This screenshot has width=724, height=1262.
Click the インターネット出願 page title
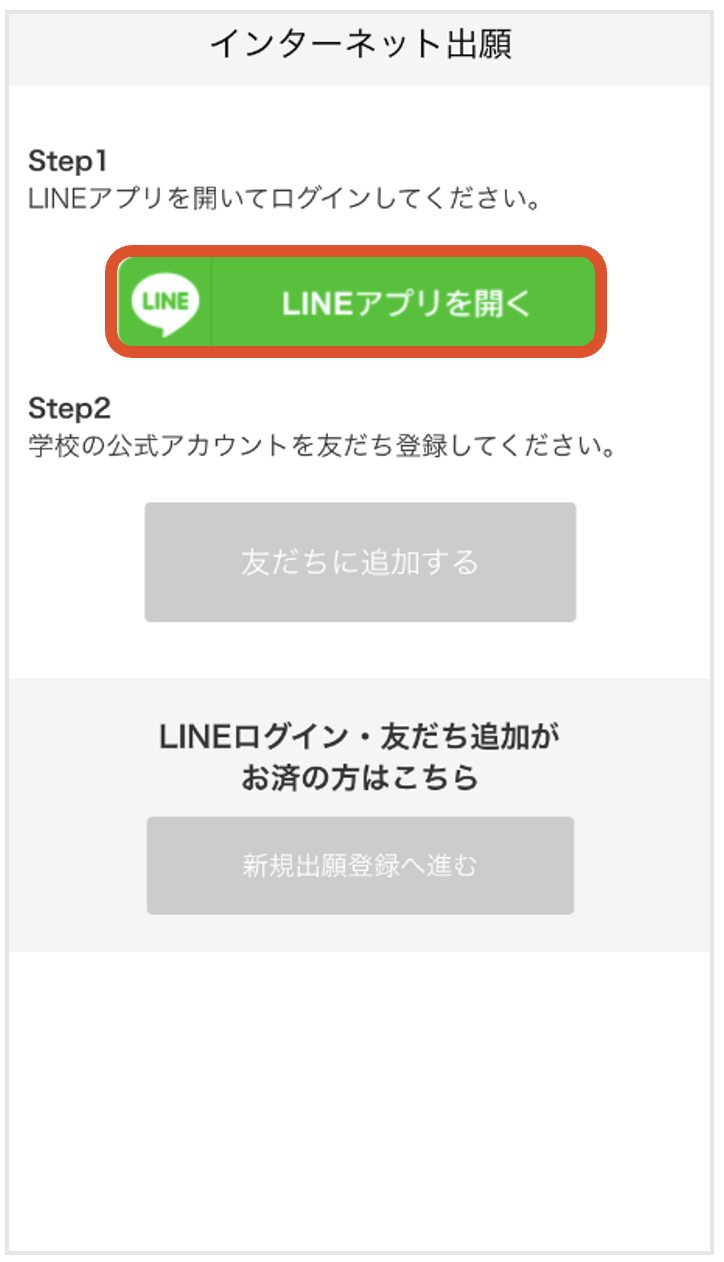pyautogui.click(x=362, y=44)
